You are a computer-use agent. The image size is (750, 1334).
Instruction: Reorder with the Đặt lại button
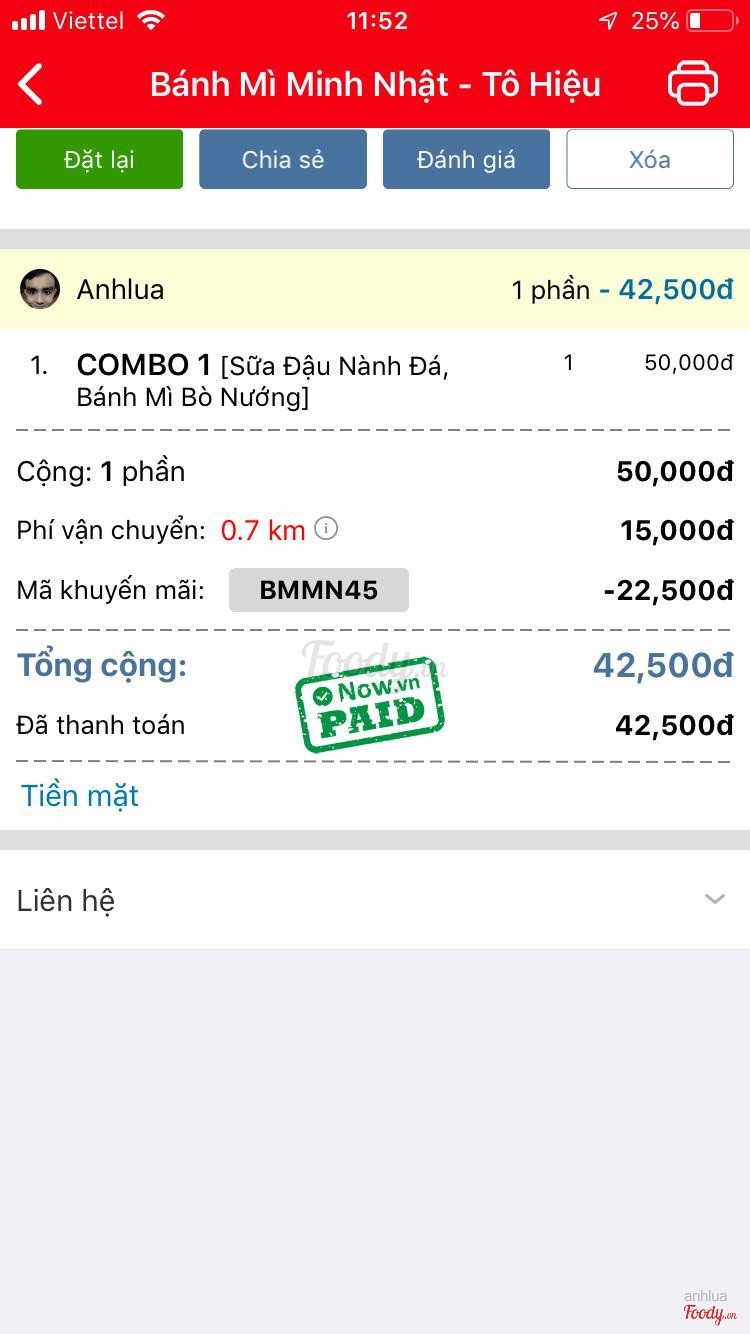[x=99, y=160]
